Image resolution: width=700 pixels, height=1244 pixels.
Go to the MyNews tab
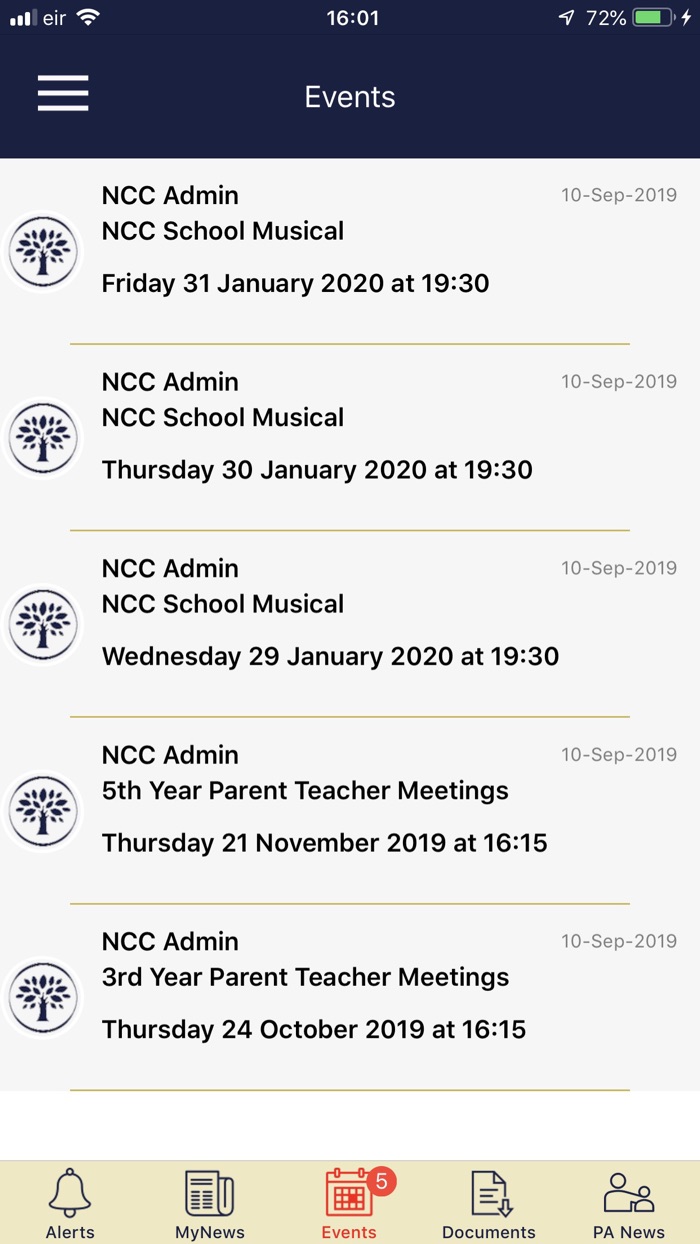(210, 1203)
